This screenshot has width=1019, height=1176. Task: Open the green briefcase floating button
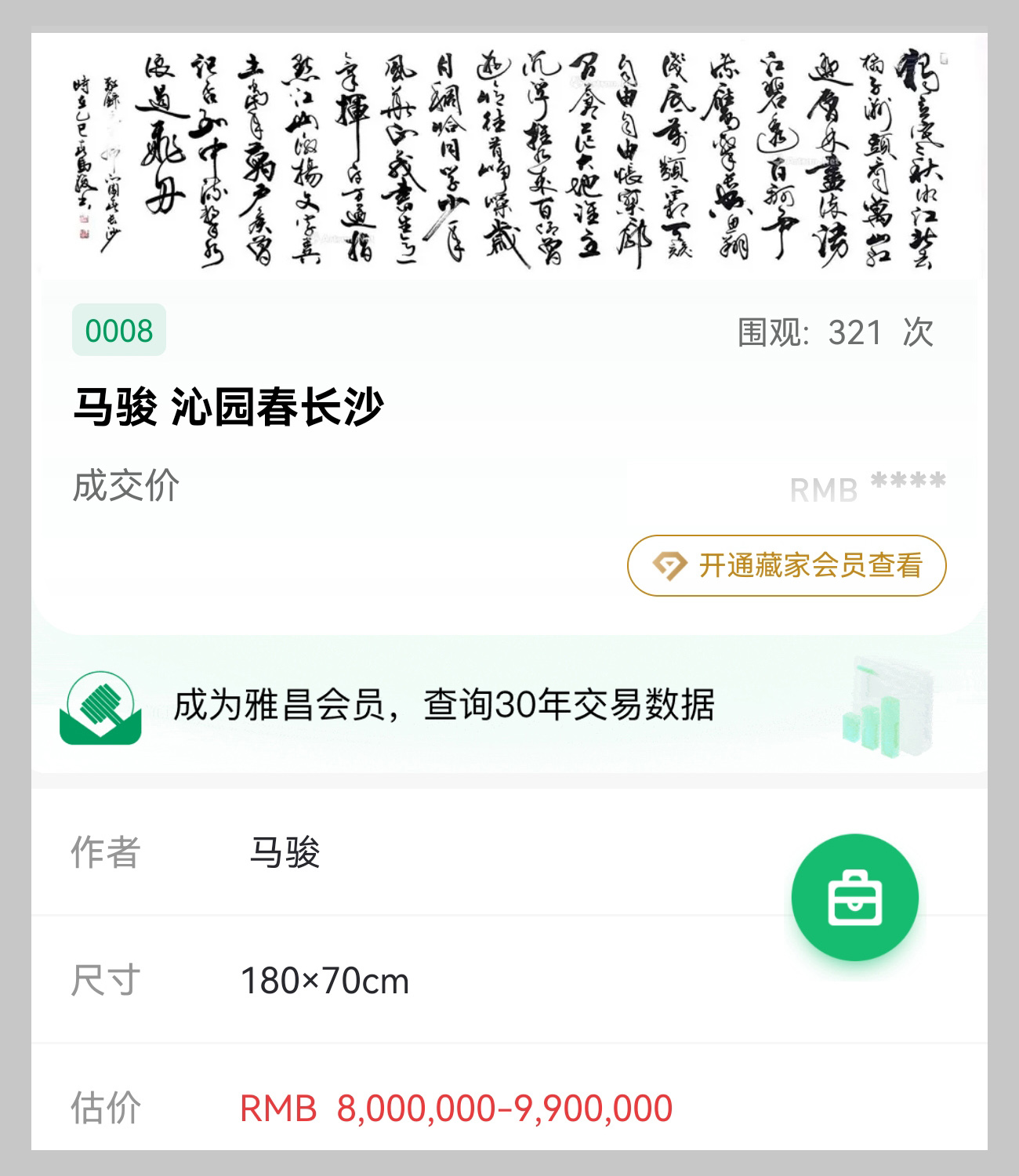pyautogui.click(x=854, y=898)
